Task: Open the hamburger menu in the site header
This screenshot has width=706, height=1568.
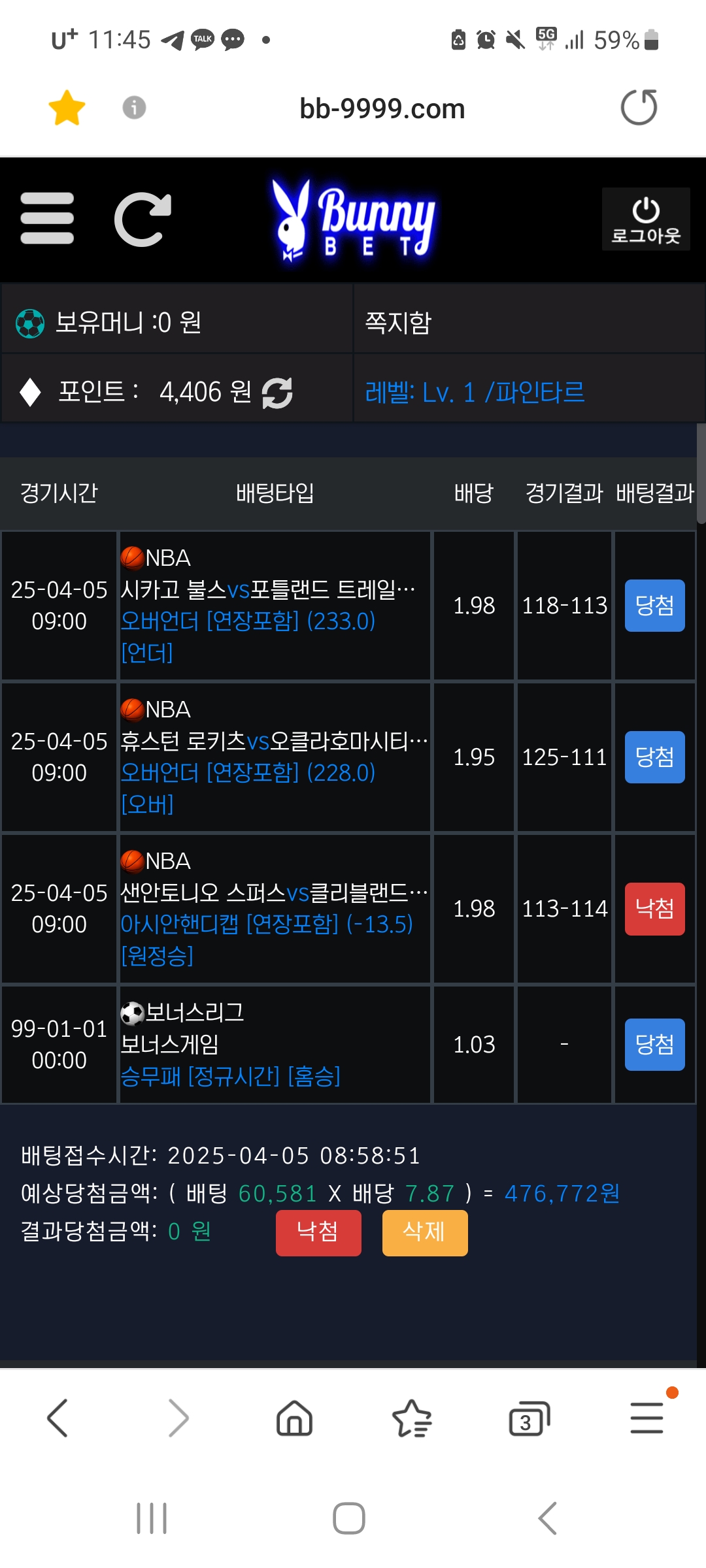Action: pyautogui.click(x=47, y=218)
